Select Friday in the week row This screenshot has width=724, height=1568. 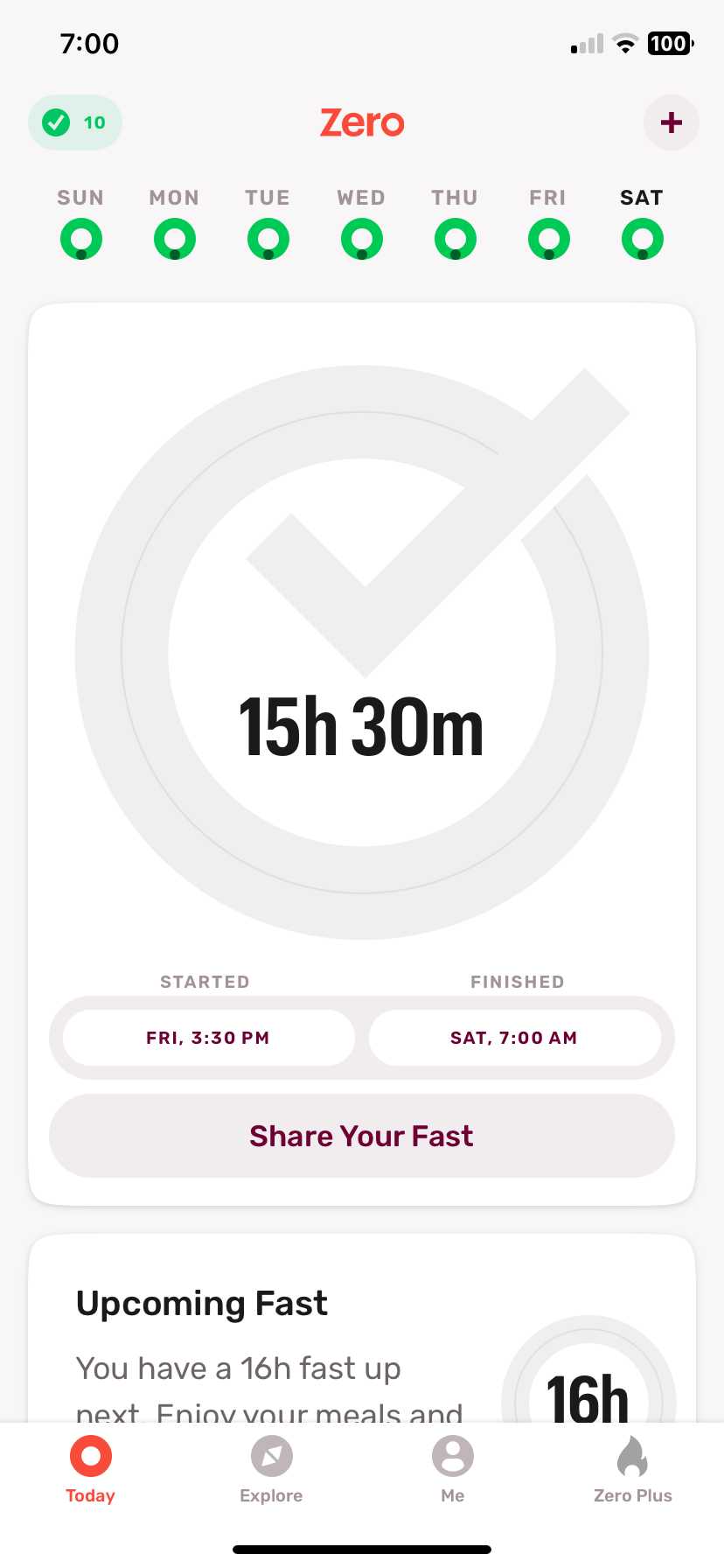pos(548,224)
